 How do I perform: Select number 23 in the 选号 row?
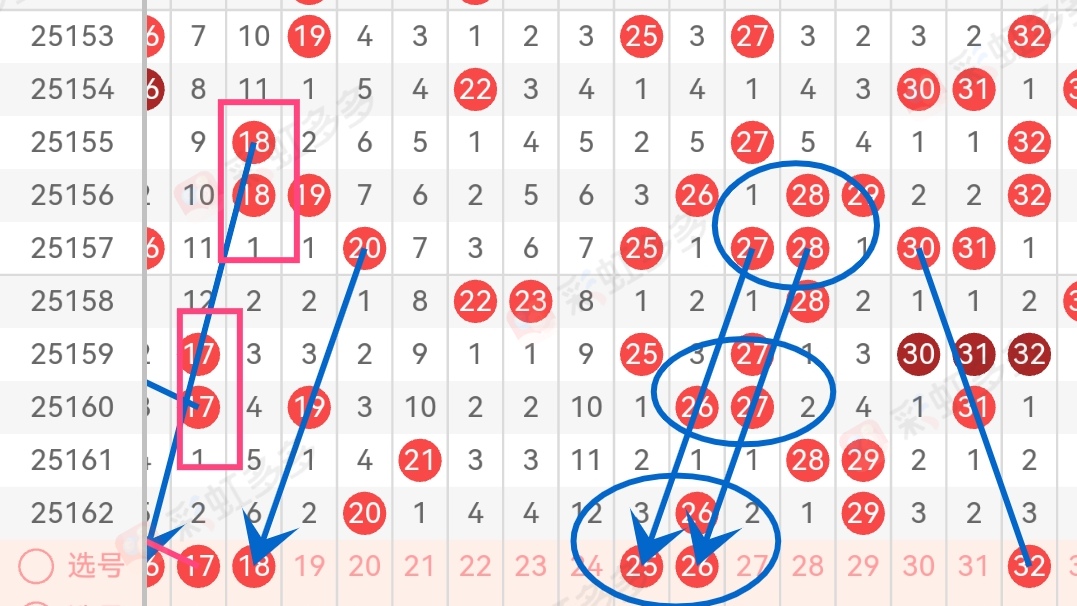click(x=530, y=567)
